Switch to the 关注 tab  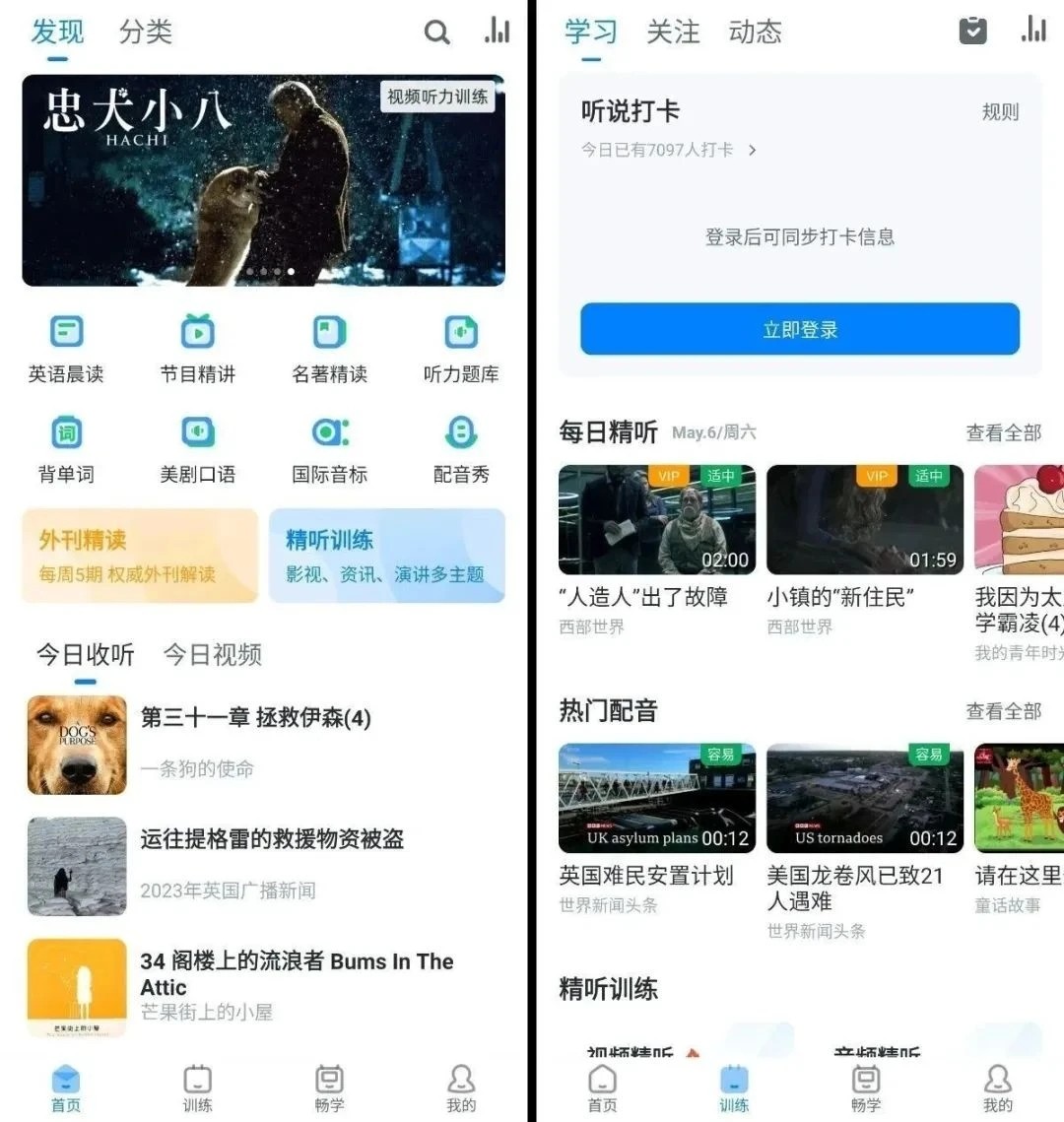(x=673, y=33)
